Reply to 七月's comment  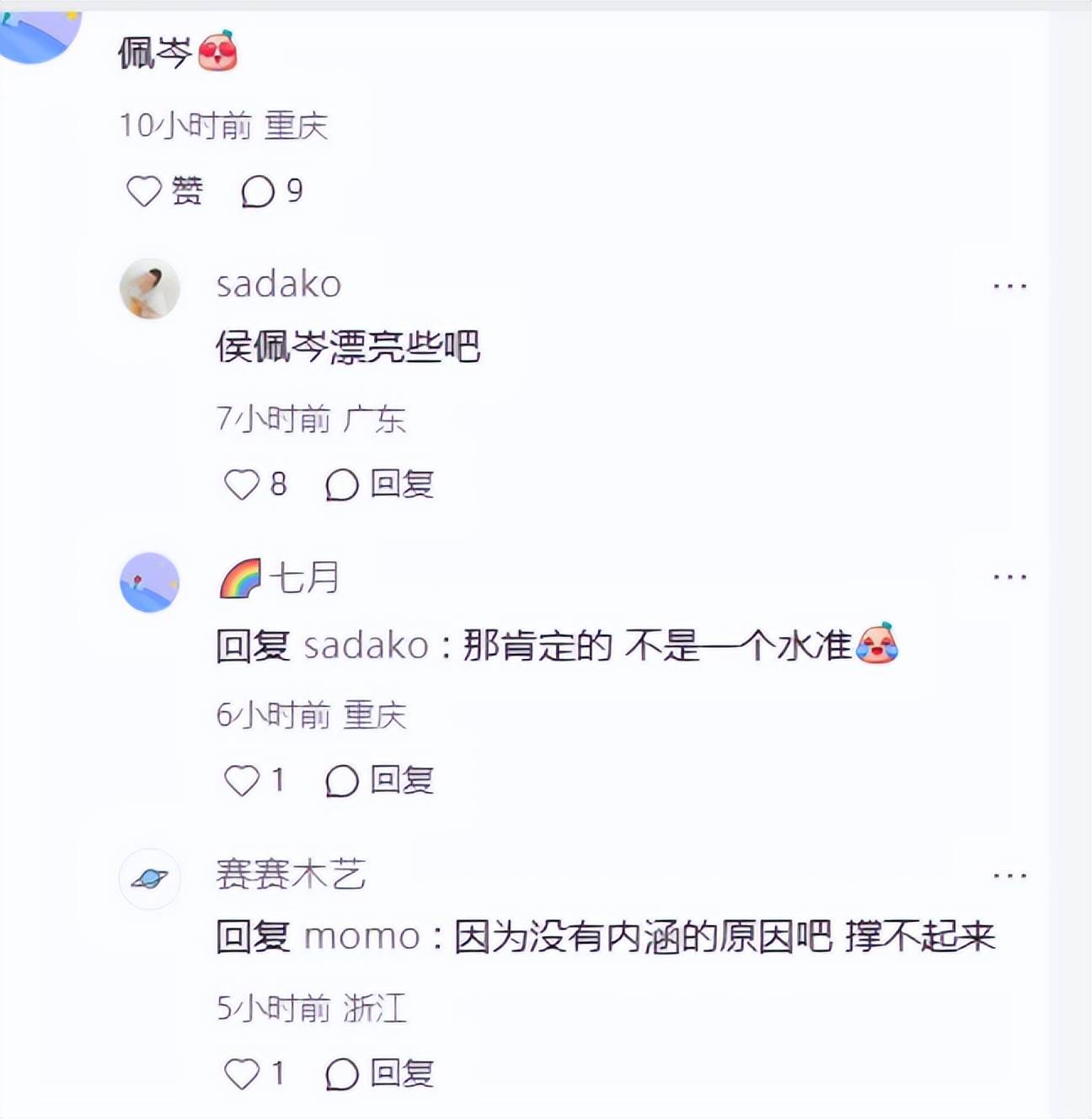[x=381, y=780]
